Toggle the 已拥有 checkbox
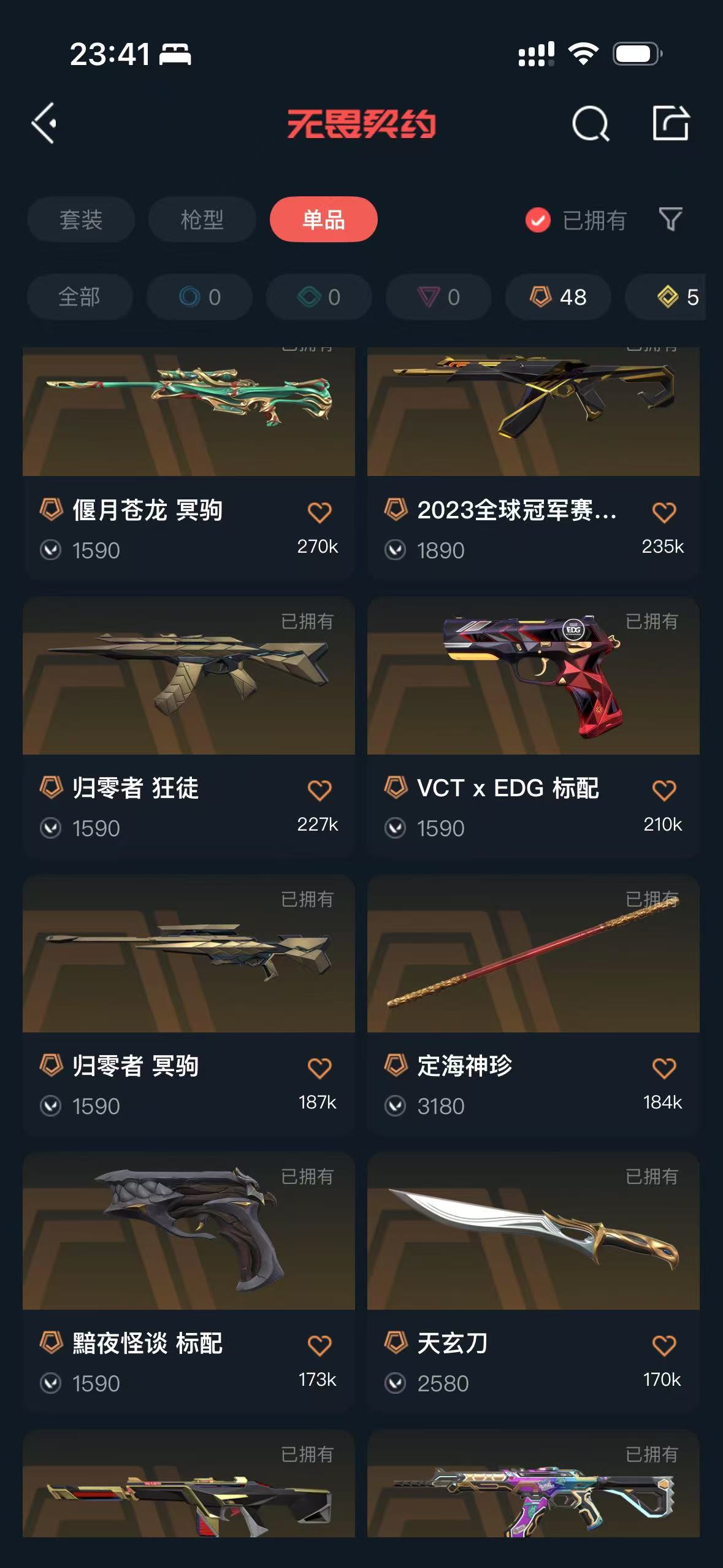Viewport: 723px width, 1568px height. click(538, 220)
